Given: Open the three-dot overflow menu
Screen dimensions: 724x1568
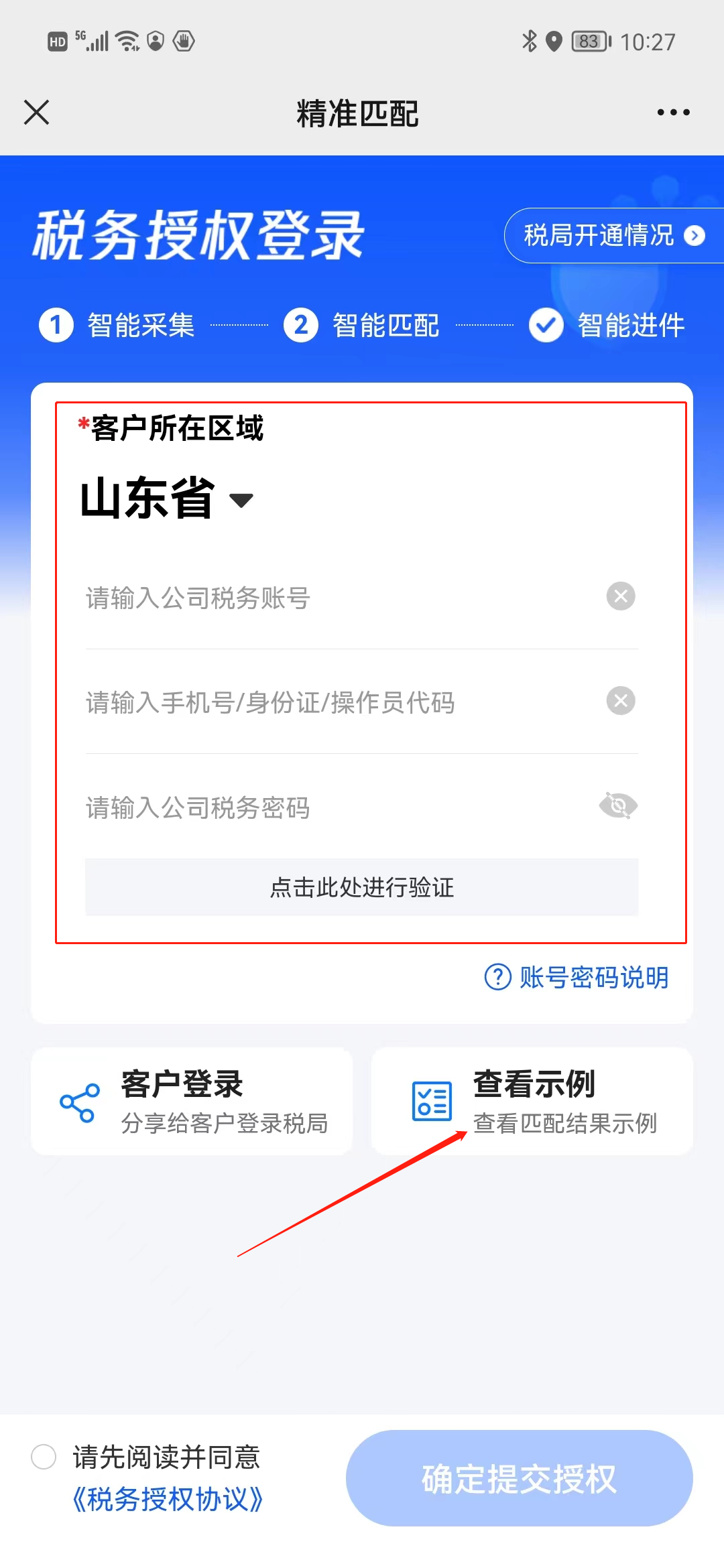Looking at the screenshot, I should click(673, 113).
